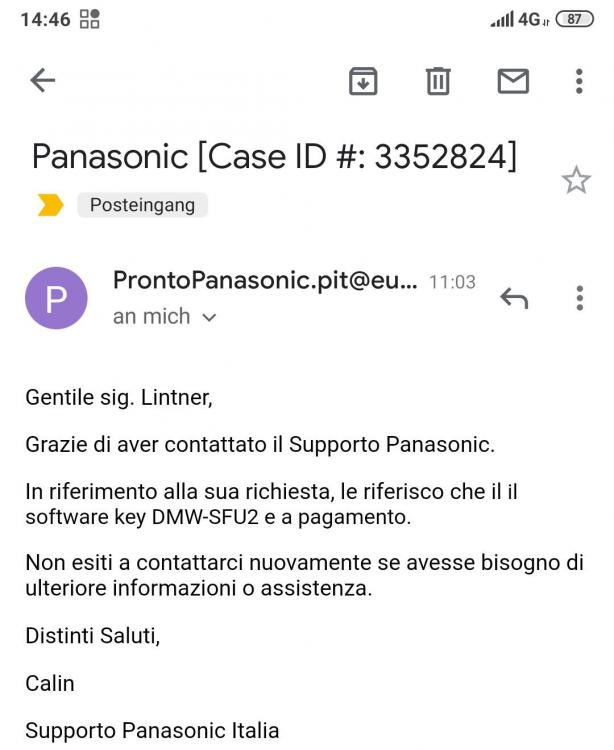Reply to the ProntoPanasonic message
Image resolution: width=614 pixels, height=750 pixels.
point(513,298)
